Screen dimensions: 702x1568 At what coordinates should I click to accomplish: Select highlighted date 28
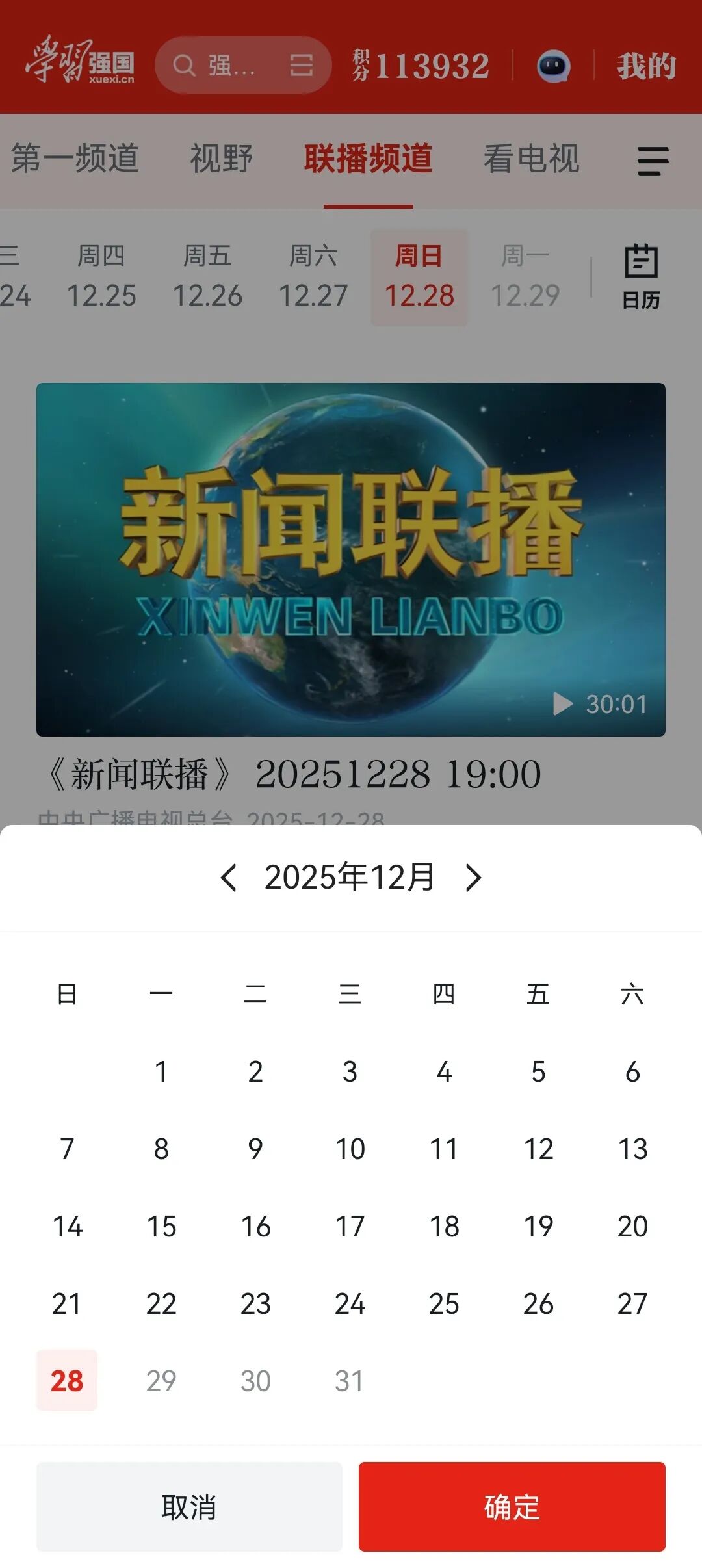coord(67,1381)
